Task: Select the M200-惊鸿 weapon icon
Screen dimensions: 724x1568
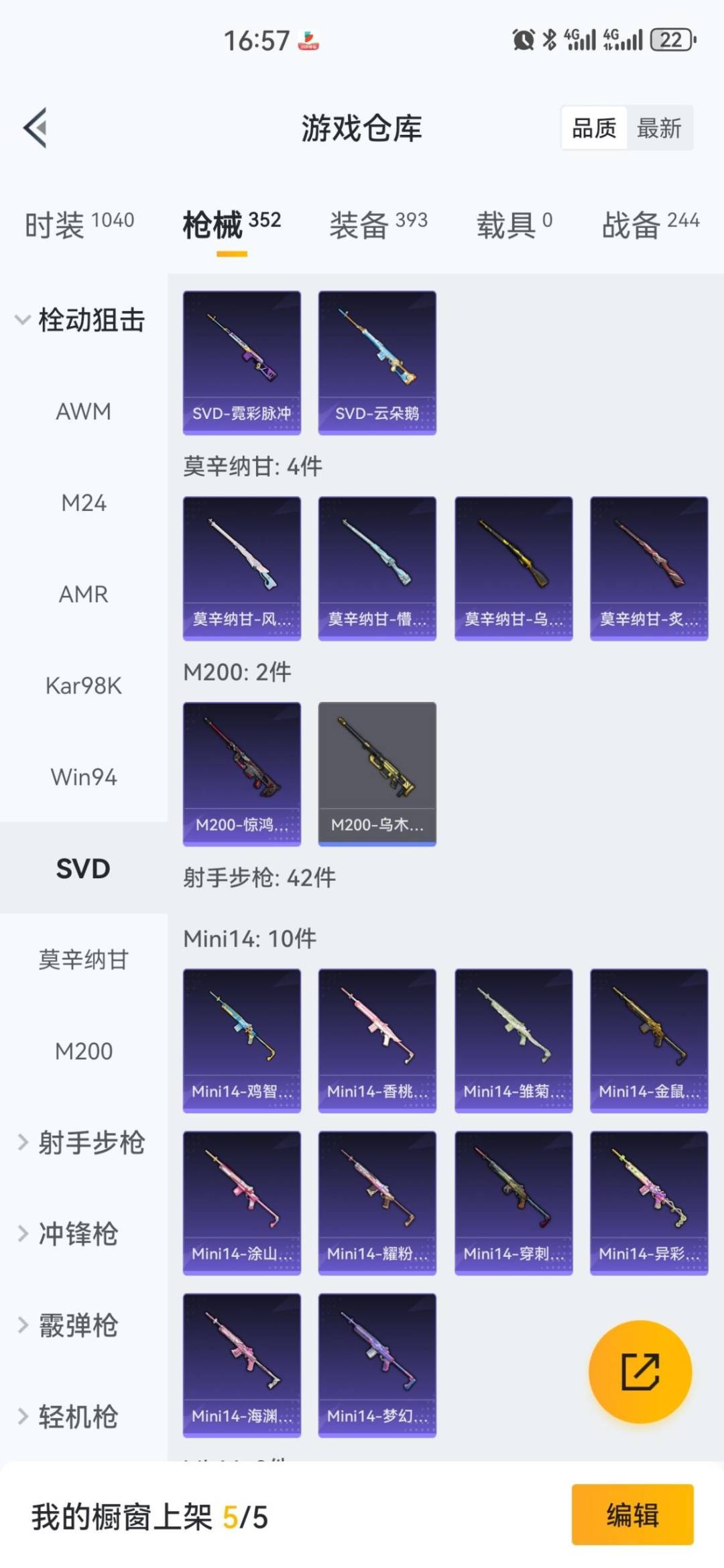Action: [241, 771]
